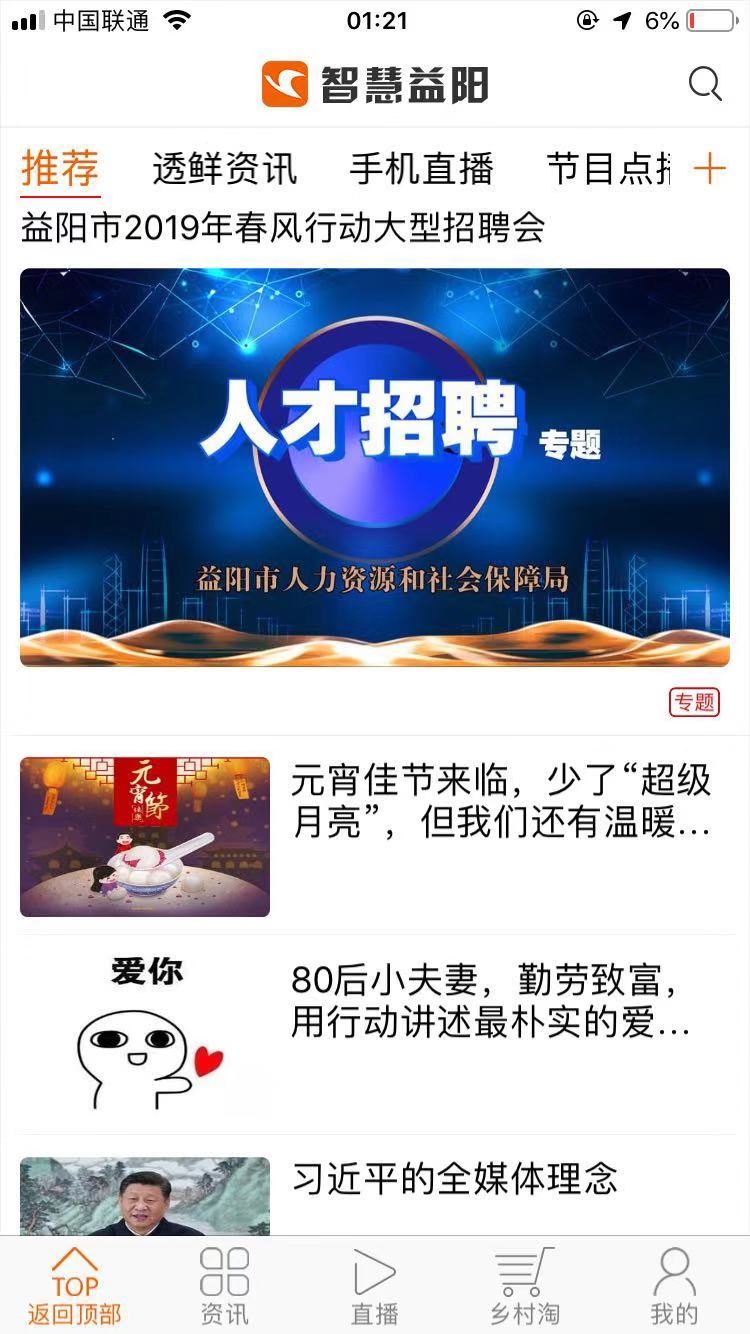Viewport: 750px width, 1334px height.
Task: Switch to the 直播 bottom tab
Action: point(375,1286)
